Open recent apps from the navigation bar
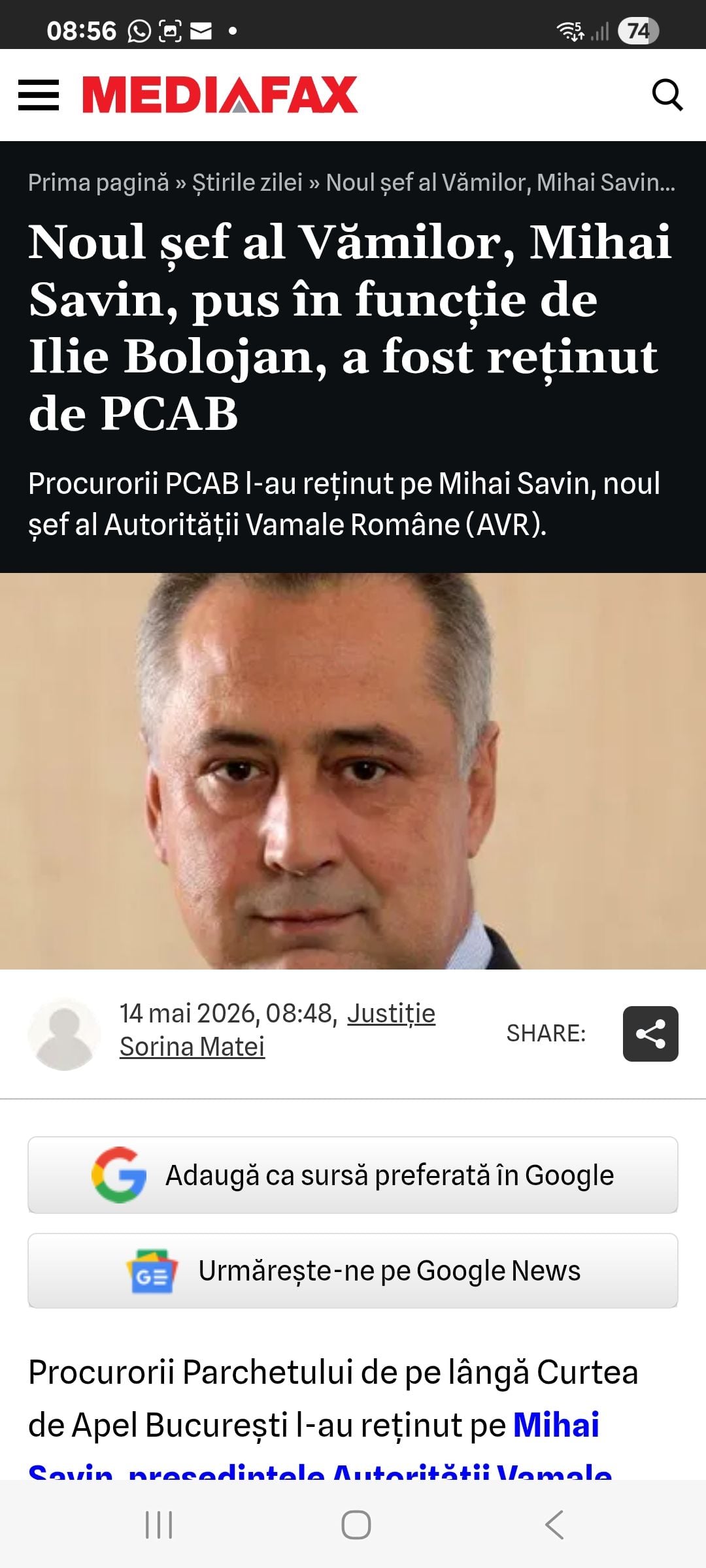This screenshot has height=1568, width=706. point(158,1525)
